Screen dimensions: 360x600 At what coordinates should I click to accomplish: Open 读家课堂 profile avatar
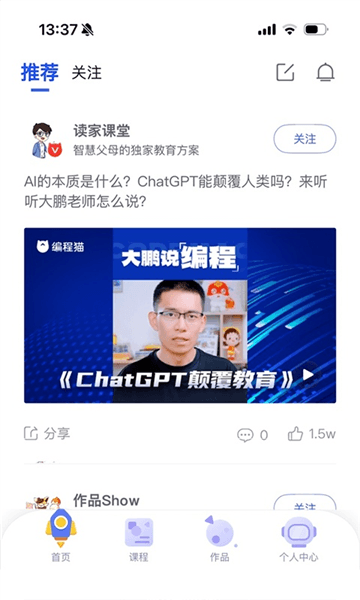[46, 140]
